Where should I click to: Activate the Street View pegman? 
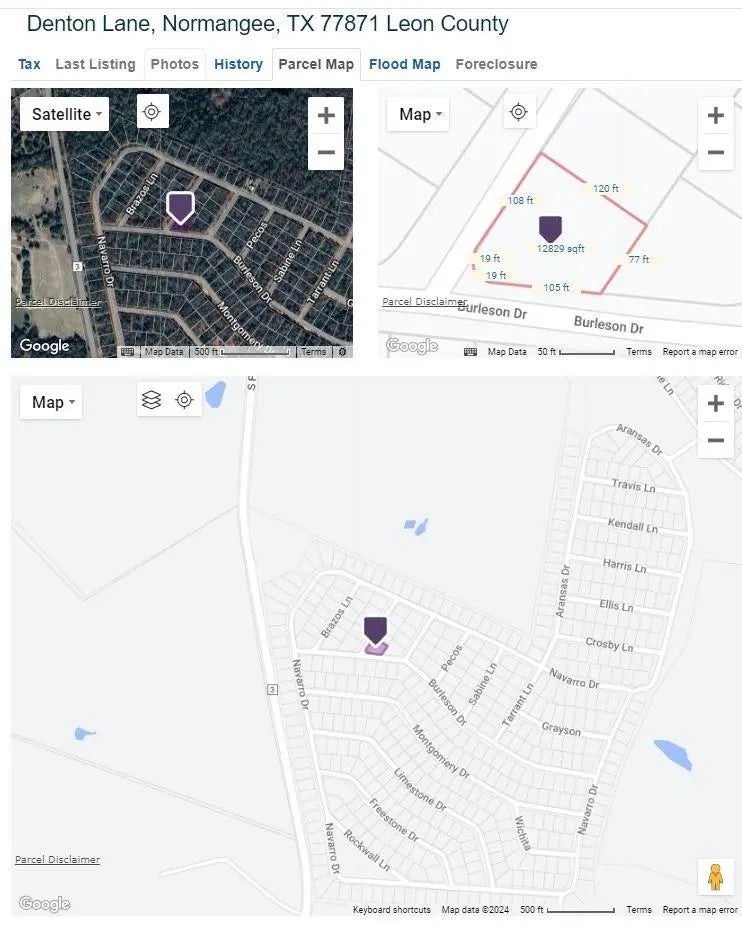click(715, 877)
